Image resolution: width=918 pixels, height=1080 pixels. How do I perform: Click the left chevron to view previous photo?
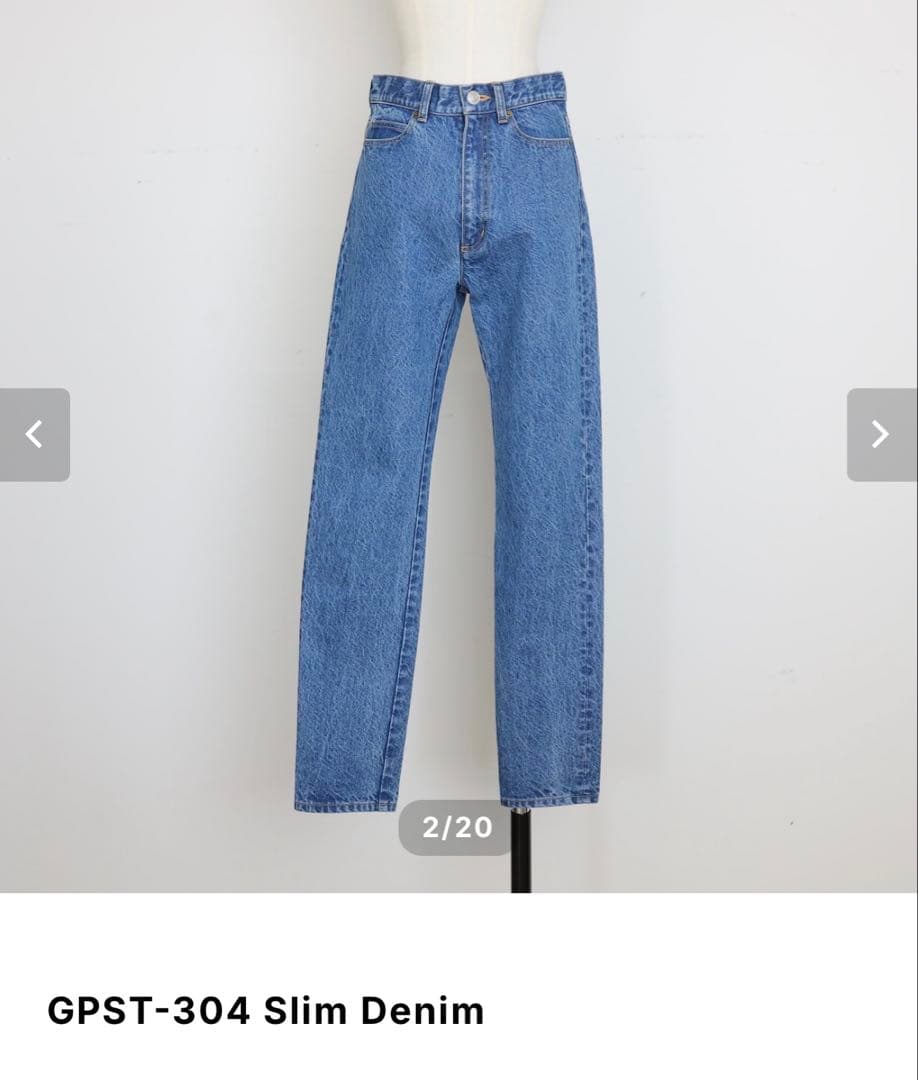click(36, 434)
